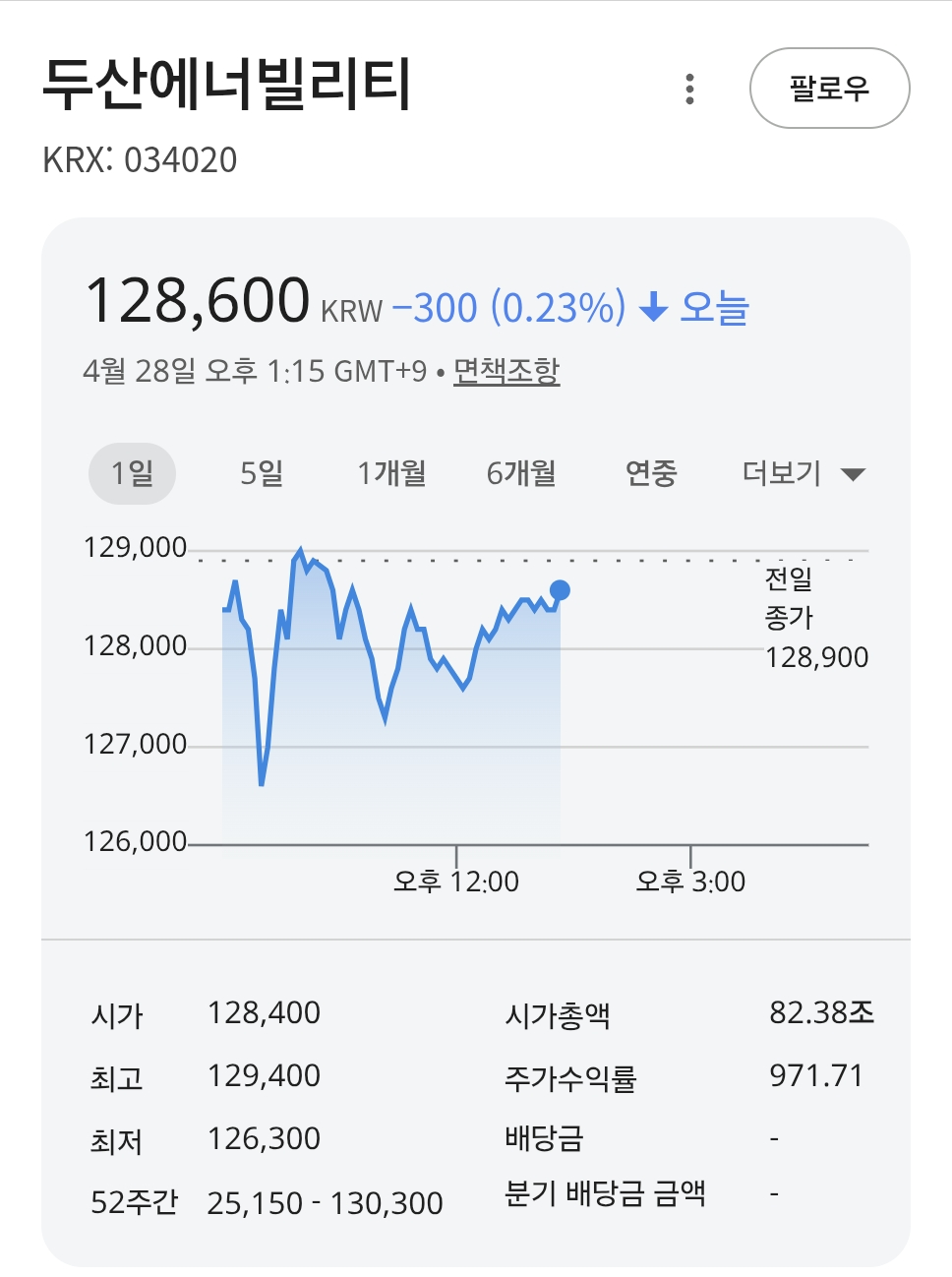Show the 6개월 chart range

pyautogui.click(x=521, y=473)
